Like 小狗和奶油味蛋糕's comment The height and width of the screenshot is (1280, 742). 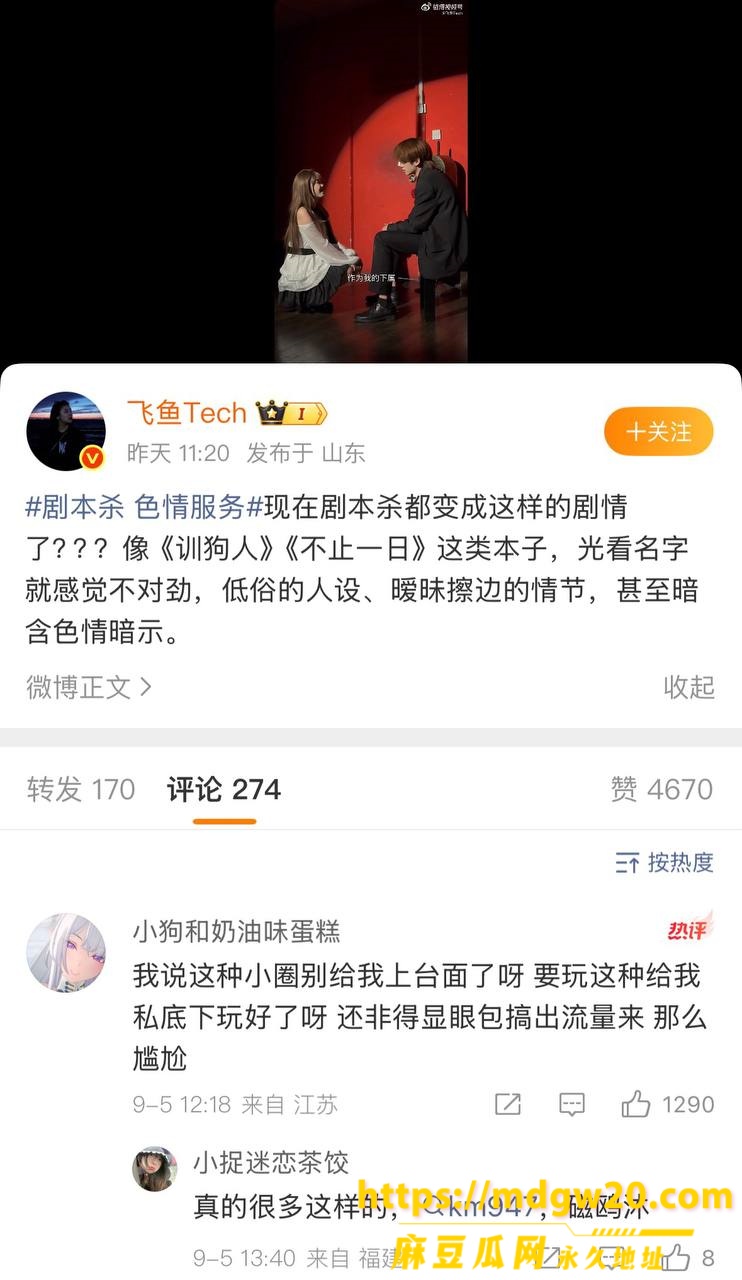point(667,1104)
